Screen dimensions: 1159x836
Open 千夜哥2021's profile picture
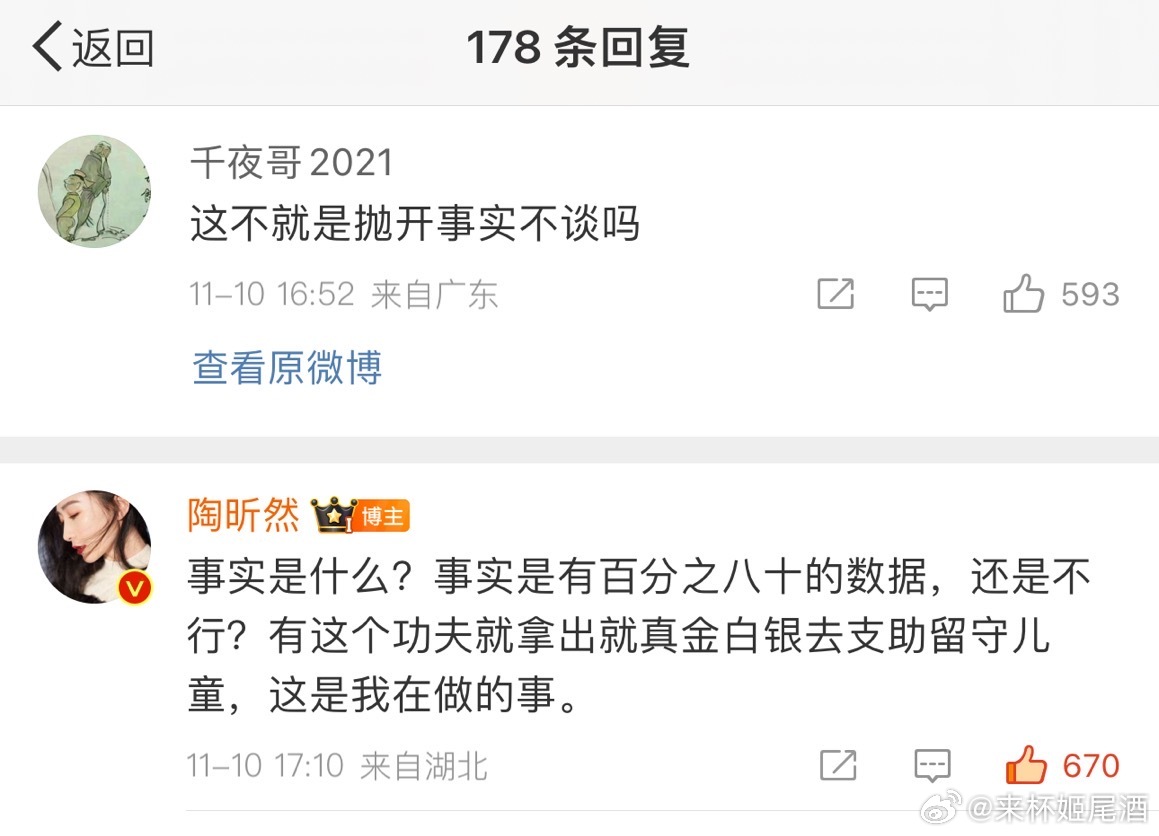94,191
